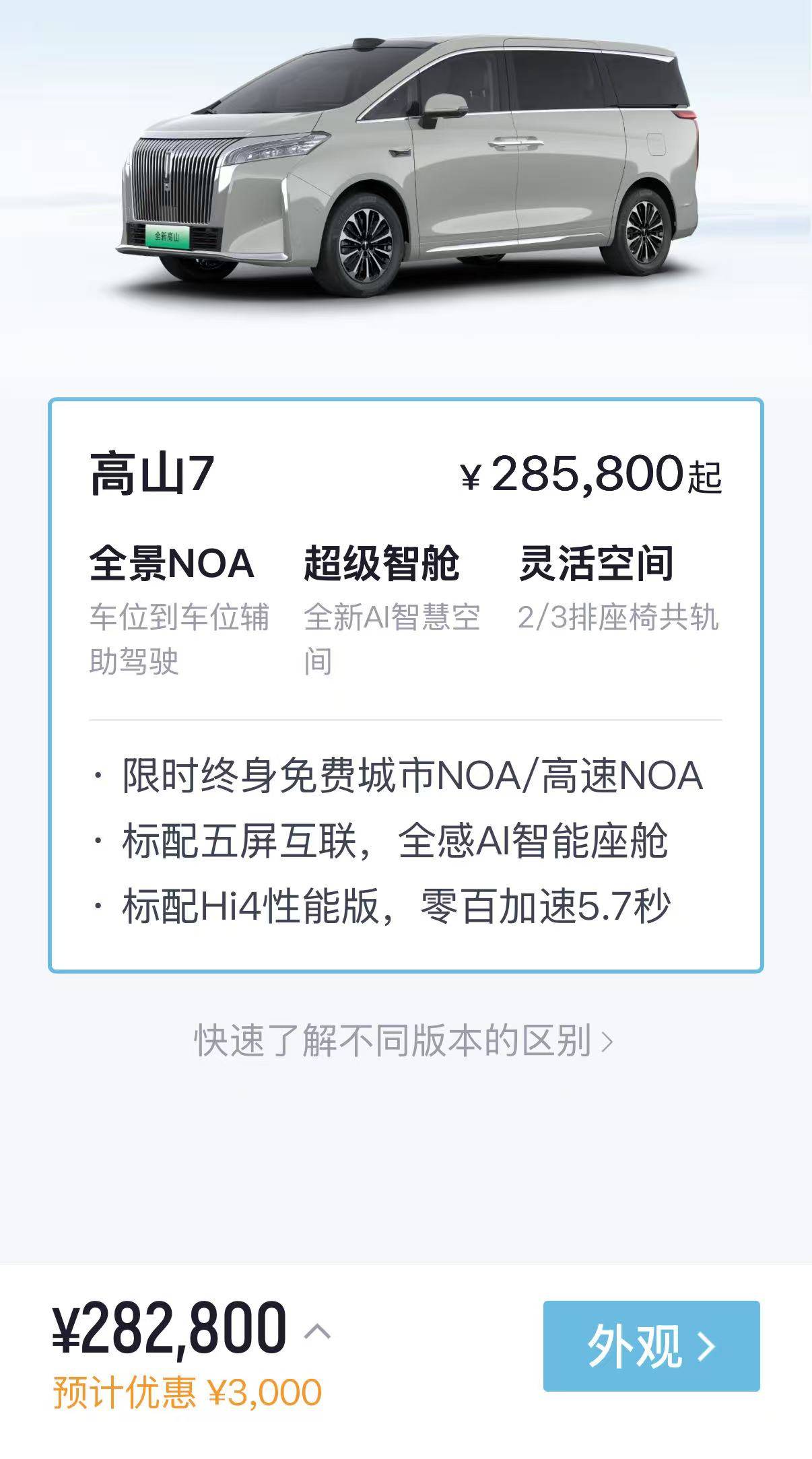Open 快速了解不同版本的区别 link
Screen dimensions: 812x1459
(404, 1041)
